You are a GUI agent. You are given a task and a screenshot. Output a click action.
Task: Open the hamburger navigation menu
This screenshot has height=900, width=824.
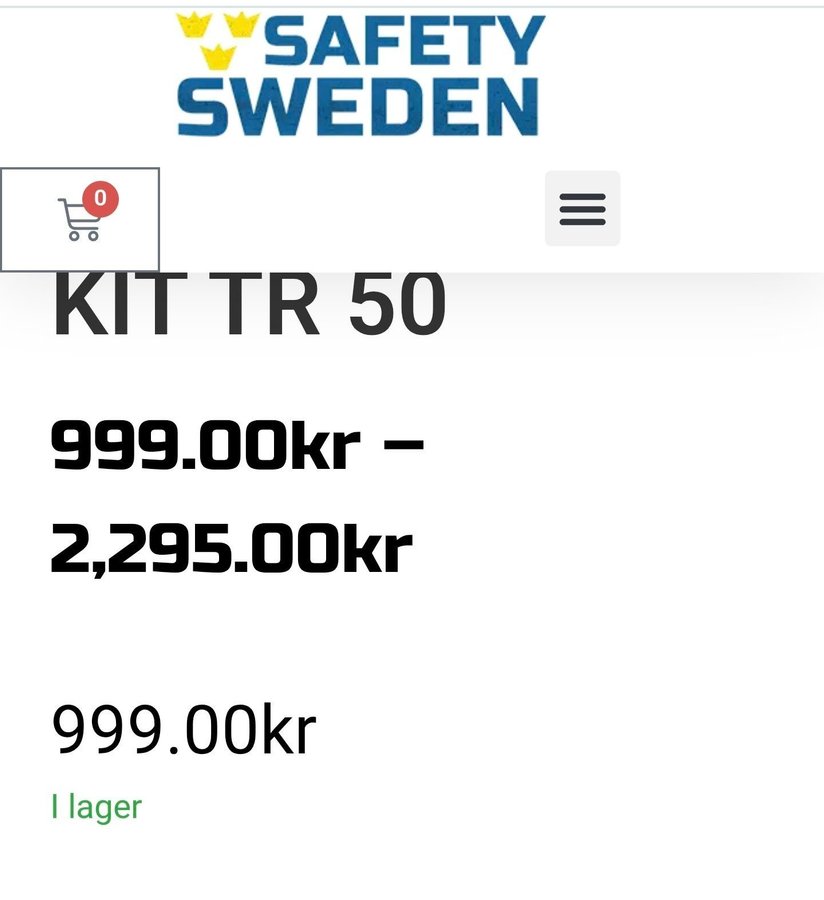[582, 209]
